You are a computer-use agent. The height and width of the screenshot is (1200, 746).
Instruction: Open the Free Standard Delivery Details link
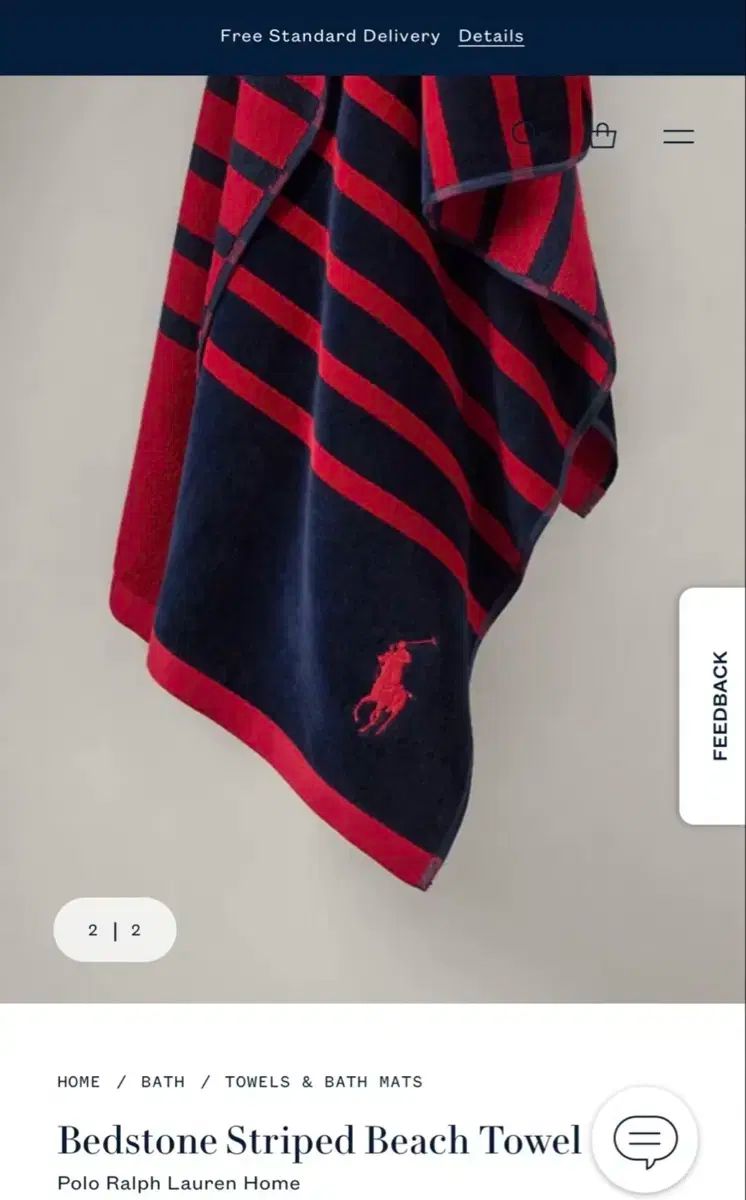tap(491, 36)
